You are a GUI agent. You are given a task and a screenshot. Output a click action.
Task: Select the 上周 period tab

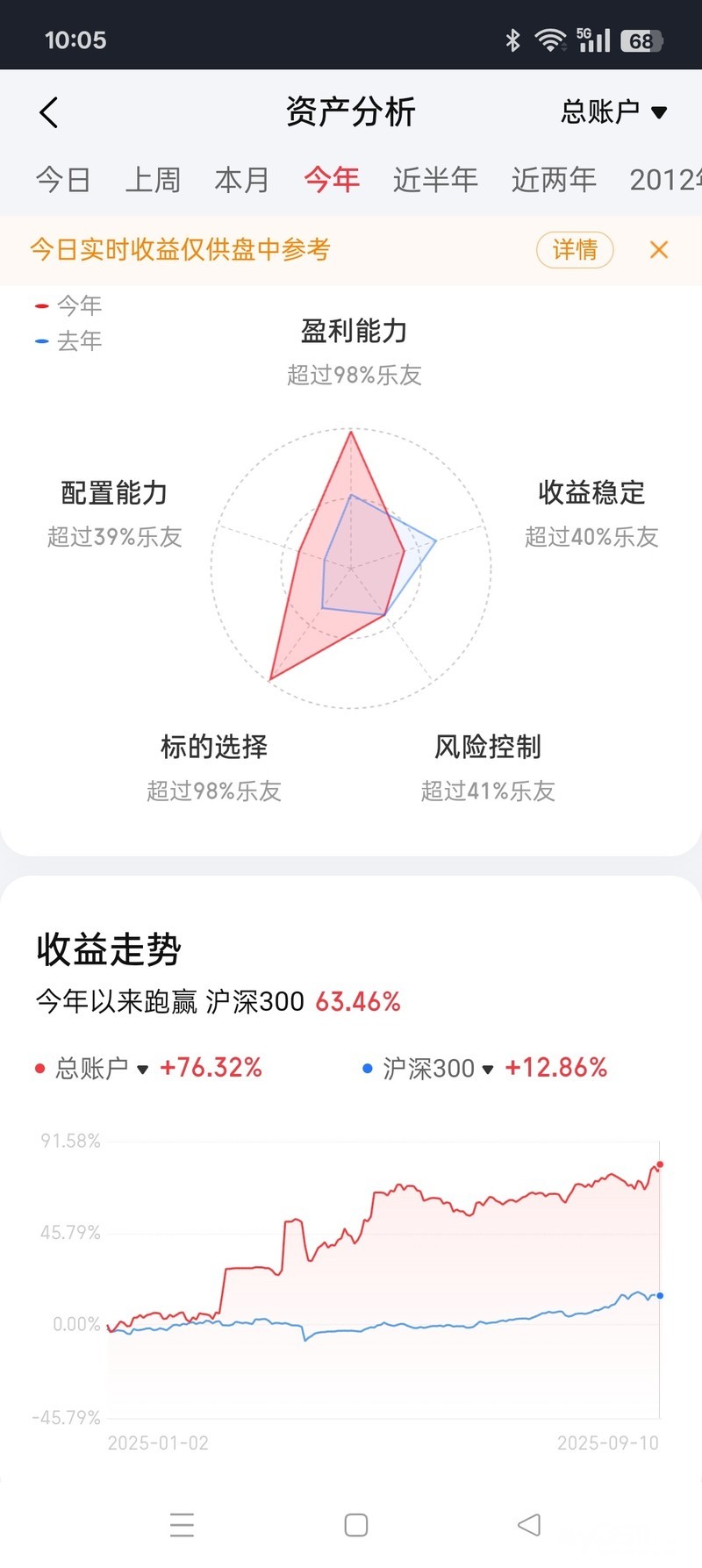(153, 180)
